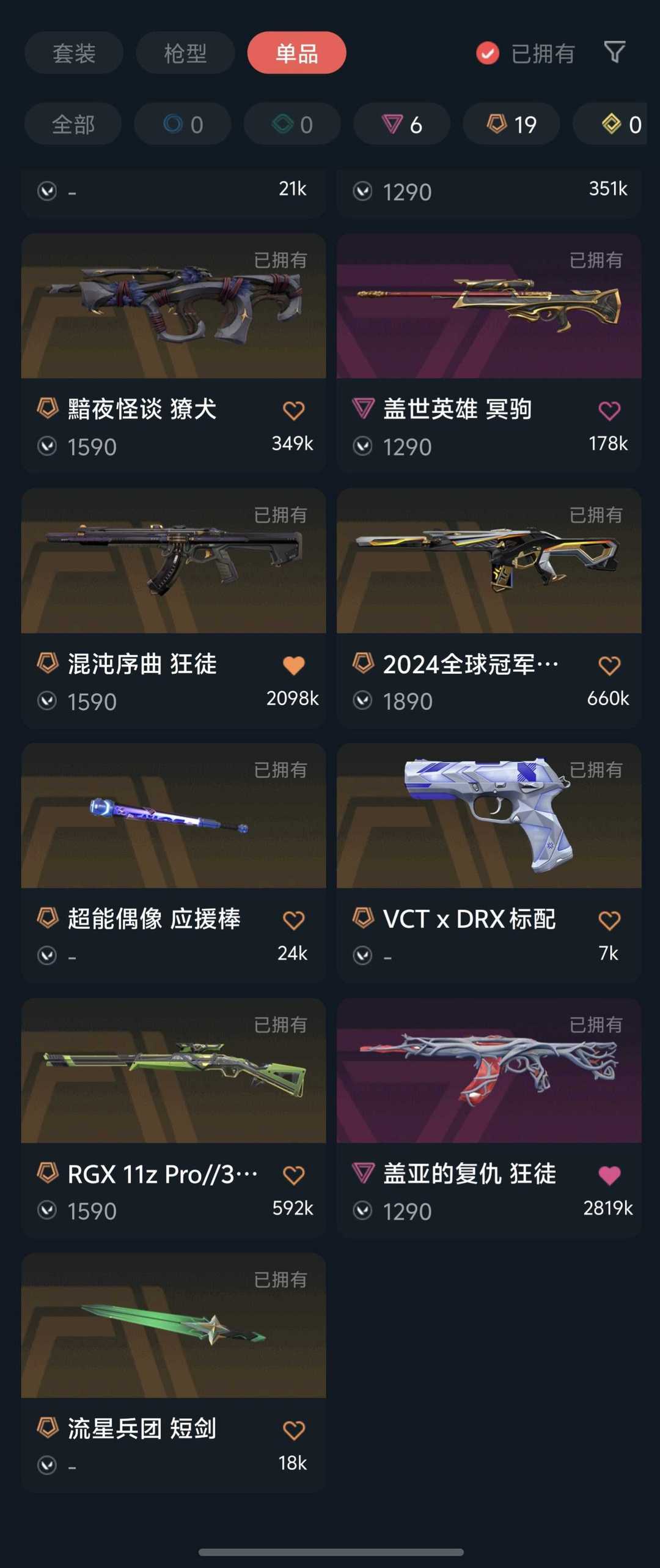Favorite the 黯夜怪谈 獠犬 skin

click(x=294, y=410)
